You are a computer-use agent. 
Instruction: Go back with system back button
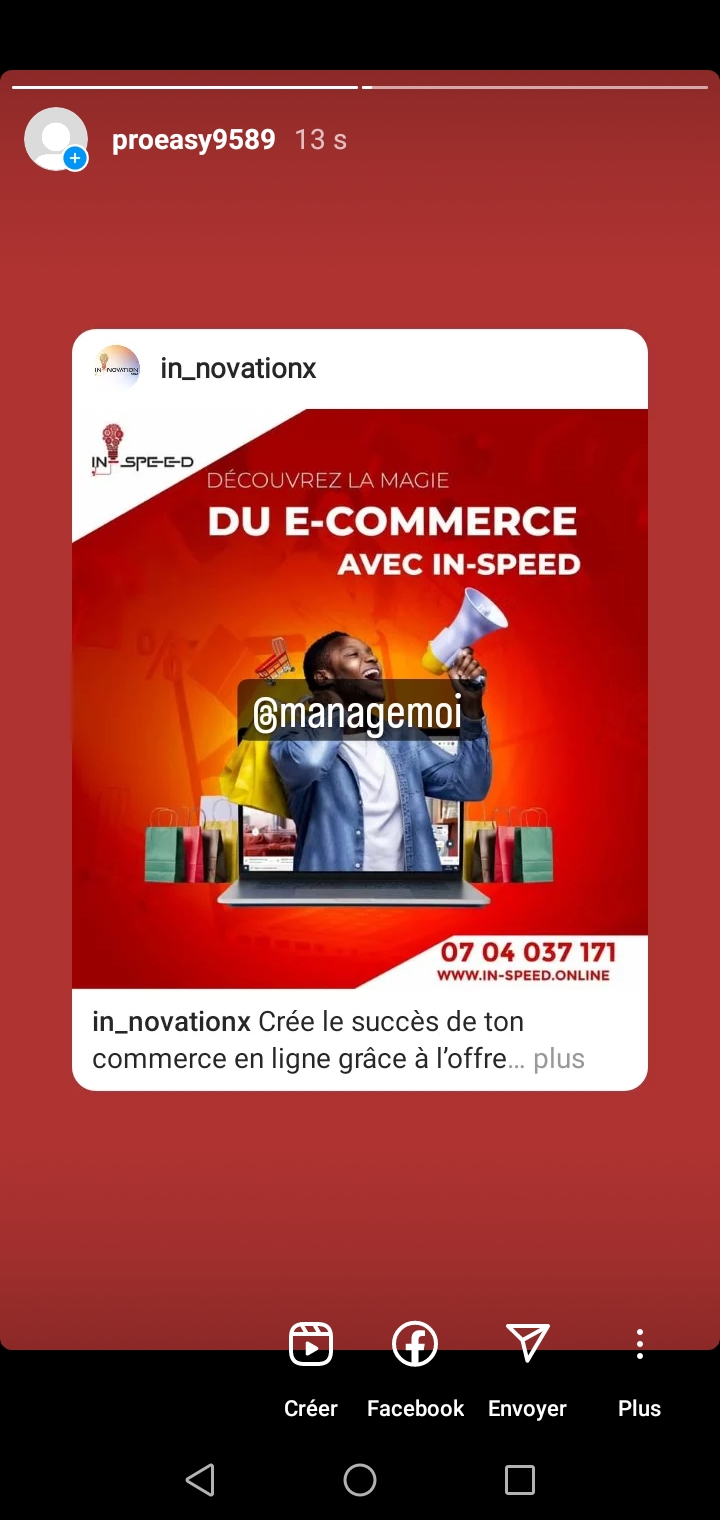point(200,1480)
